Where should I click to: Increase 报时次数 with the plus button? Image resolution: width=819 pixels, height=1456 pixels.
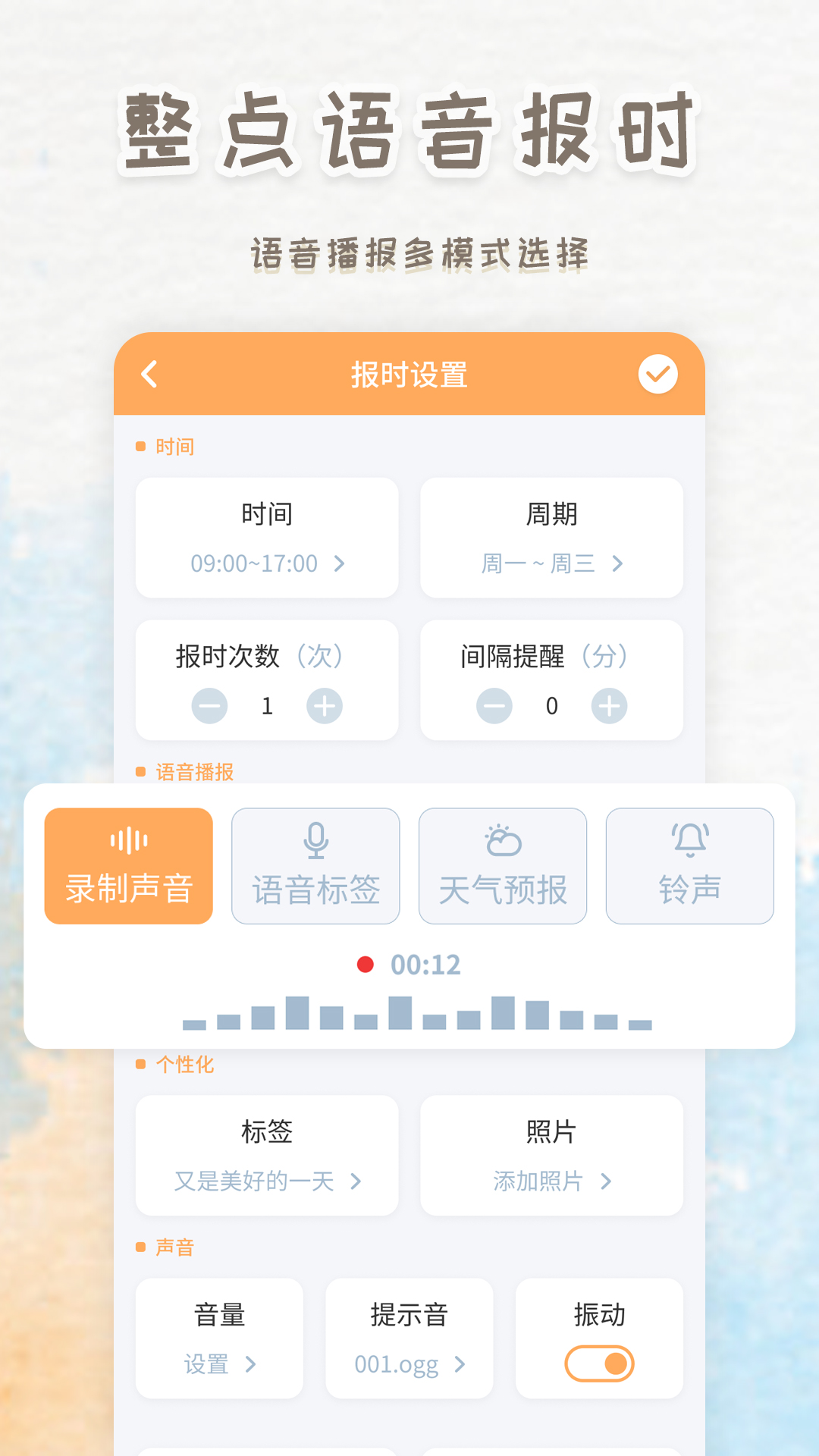[325, 705]
